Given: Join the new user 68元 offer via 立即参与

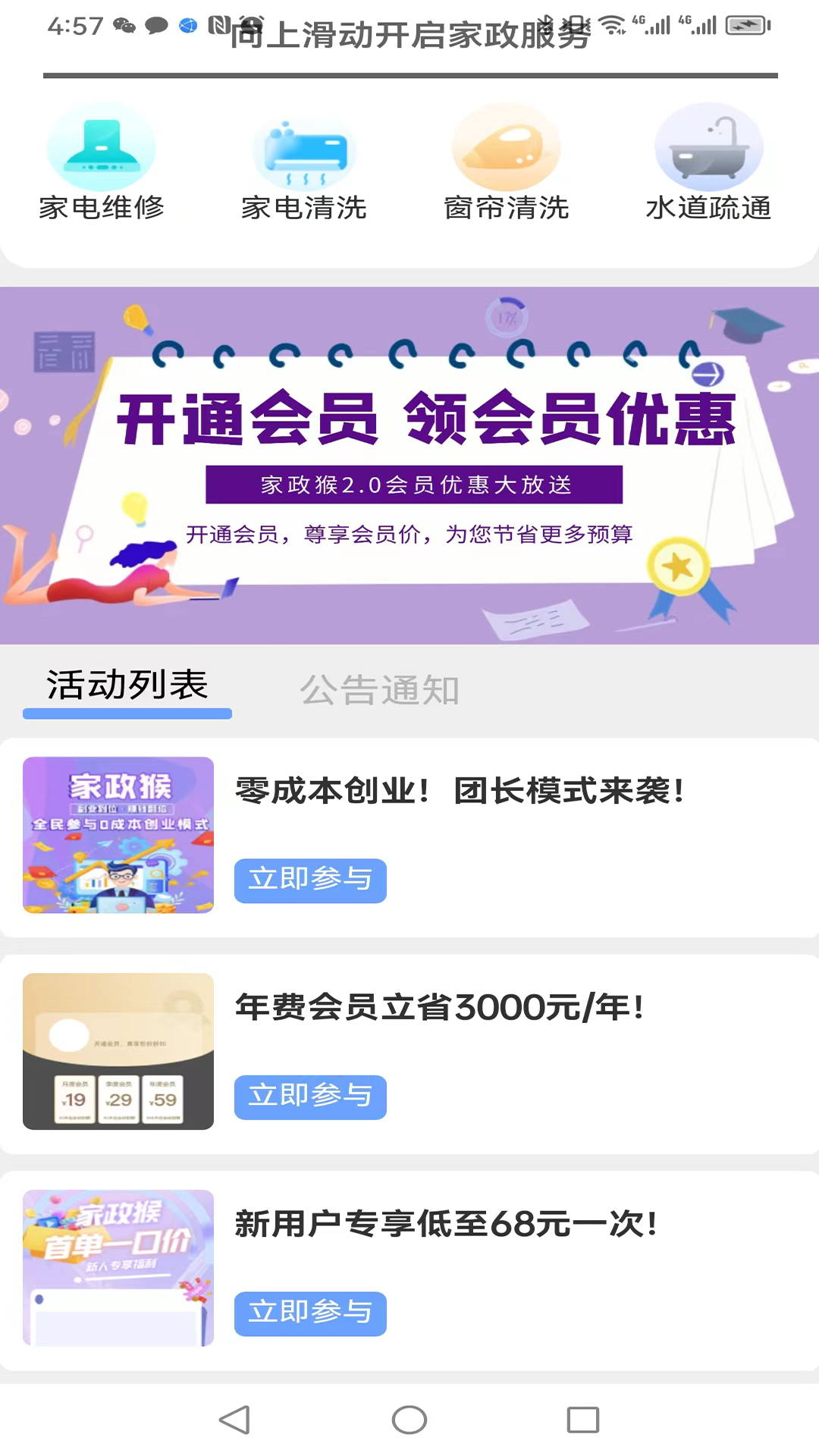Looking at the screenshot, I should [x=310, y=1314].
